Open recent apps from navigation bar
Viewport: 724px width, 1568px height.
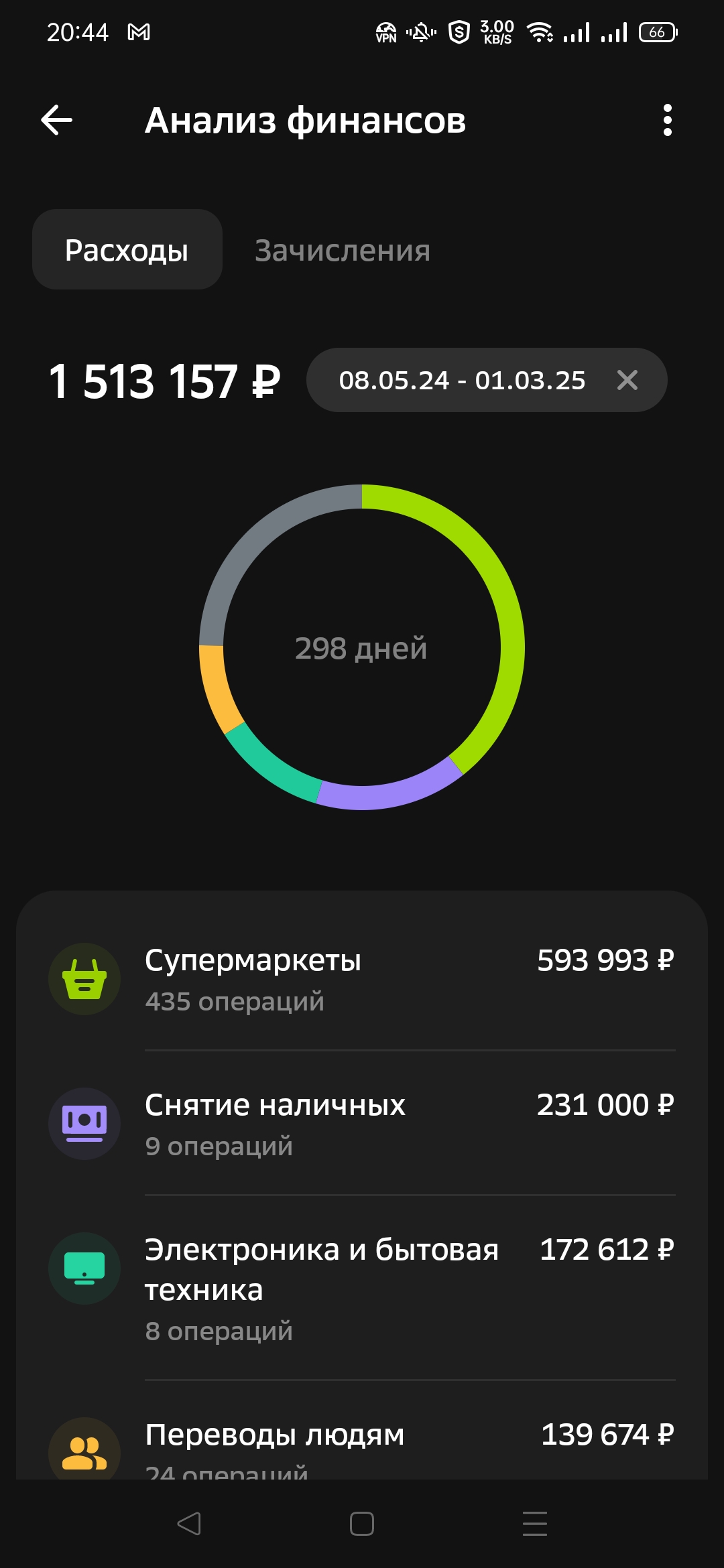click(535, 1524)
